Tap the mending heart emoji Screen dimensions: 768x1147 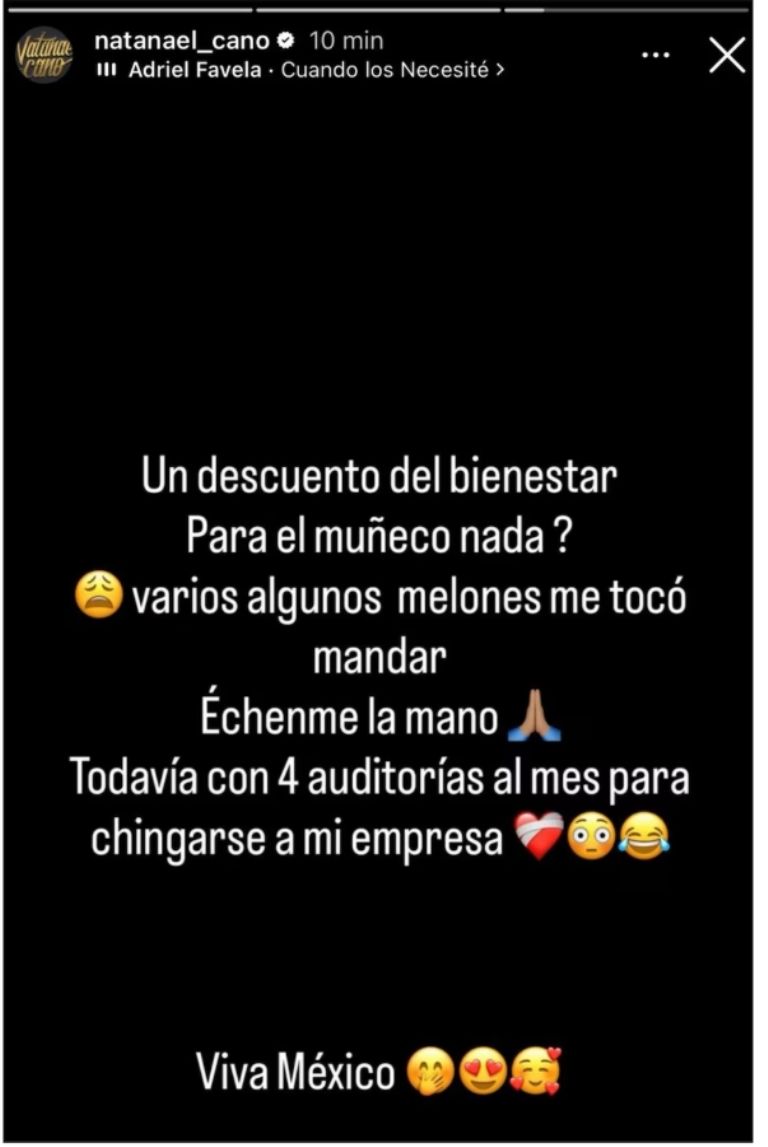coord(537,836)
